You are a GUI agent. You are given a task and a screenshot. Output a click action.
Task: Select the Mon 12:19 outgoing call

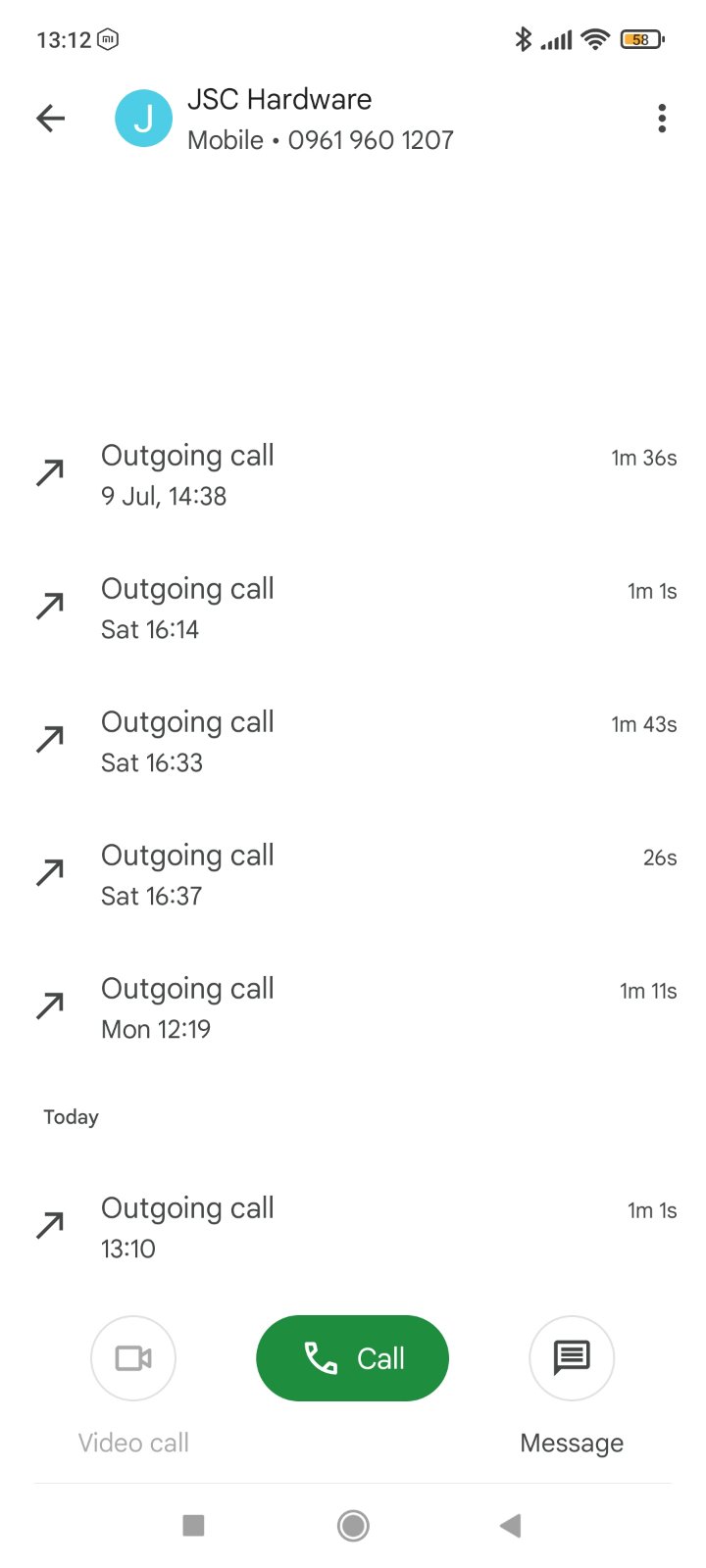pyautogui.click(x=353, y=1008)
